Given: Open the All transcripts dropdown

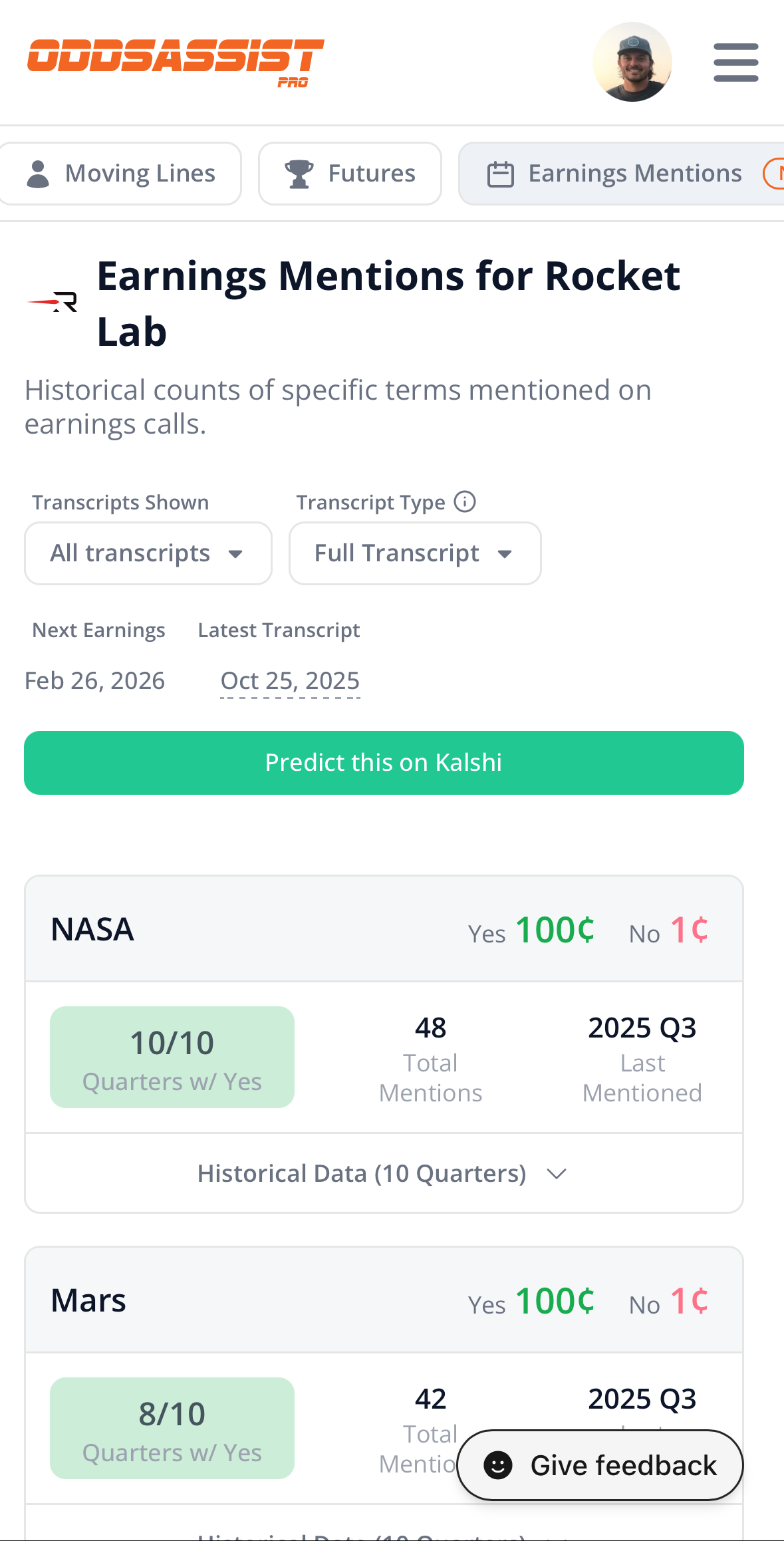Looking at the screenshot, I should [x=148, y=553].
